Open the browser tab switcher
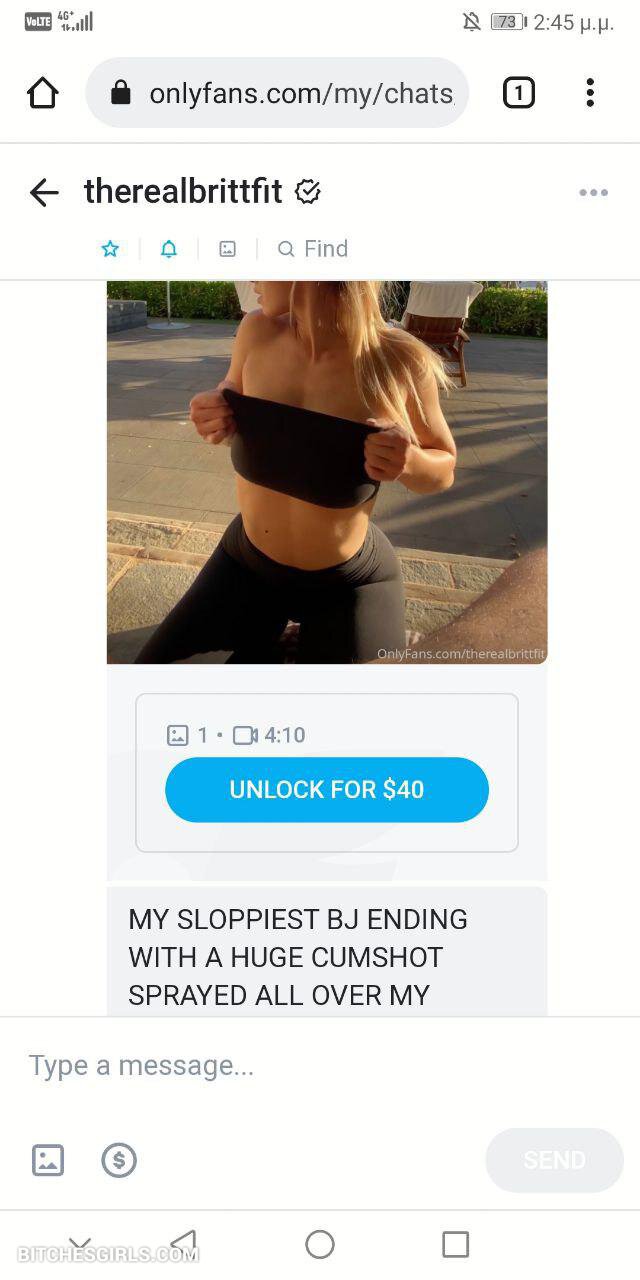The width and height of the screenshot is (640, 1280). pos(518,94)
